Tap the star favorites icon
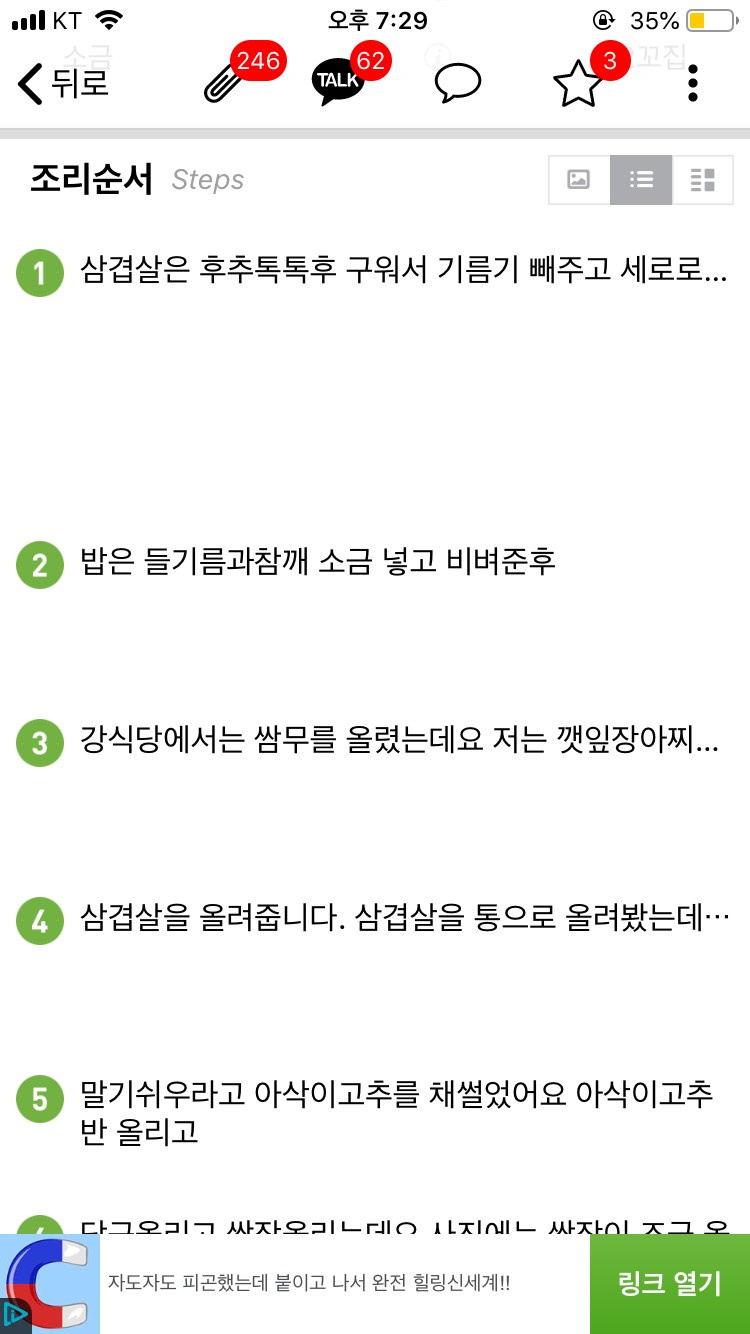This screenshot has height=1334, width=750. [578, 84]
